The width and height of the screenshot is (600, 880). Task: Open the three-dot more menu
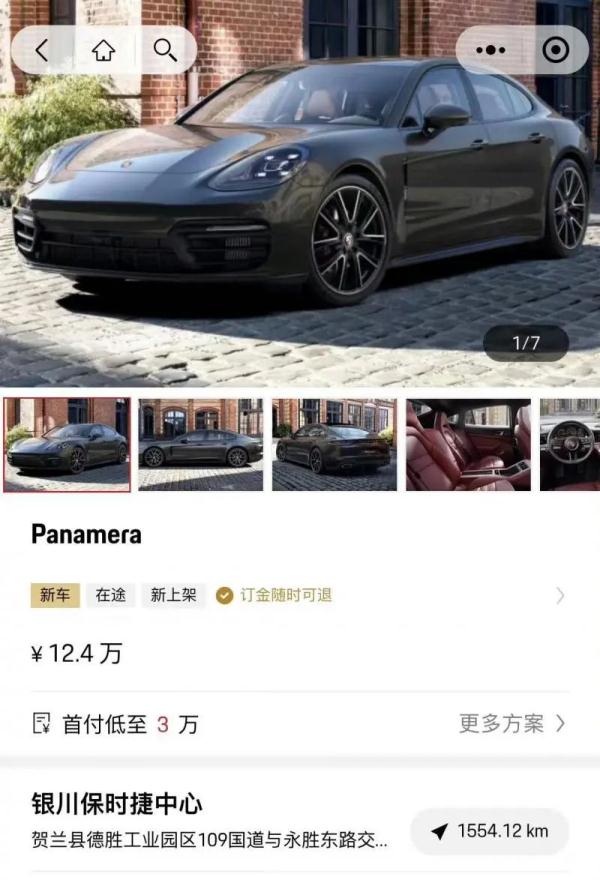click(x=490, y=50)
